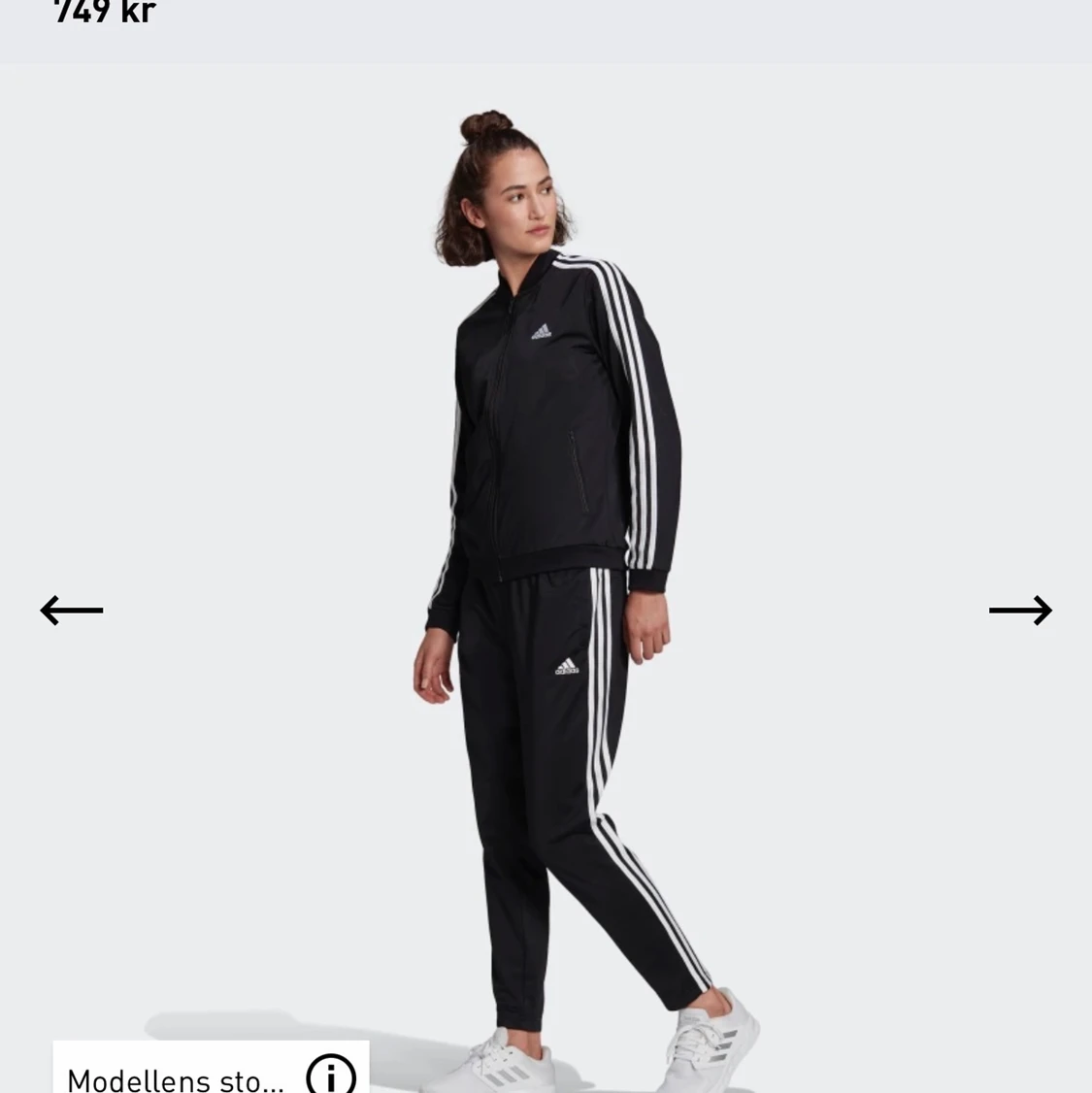This screenshot has height=1093, width=1092.
Task: Click the left arrow to see previous image
Action: pos(71,610)
